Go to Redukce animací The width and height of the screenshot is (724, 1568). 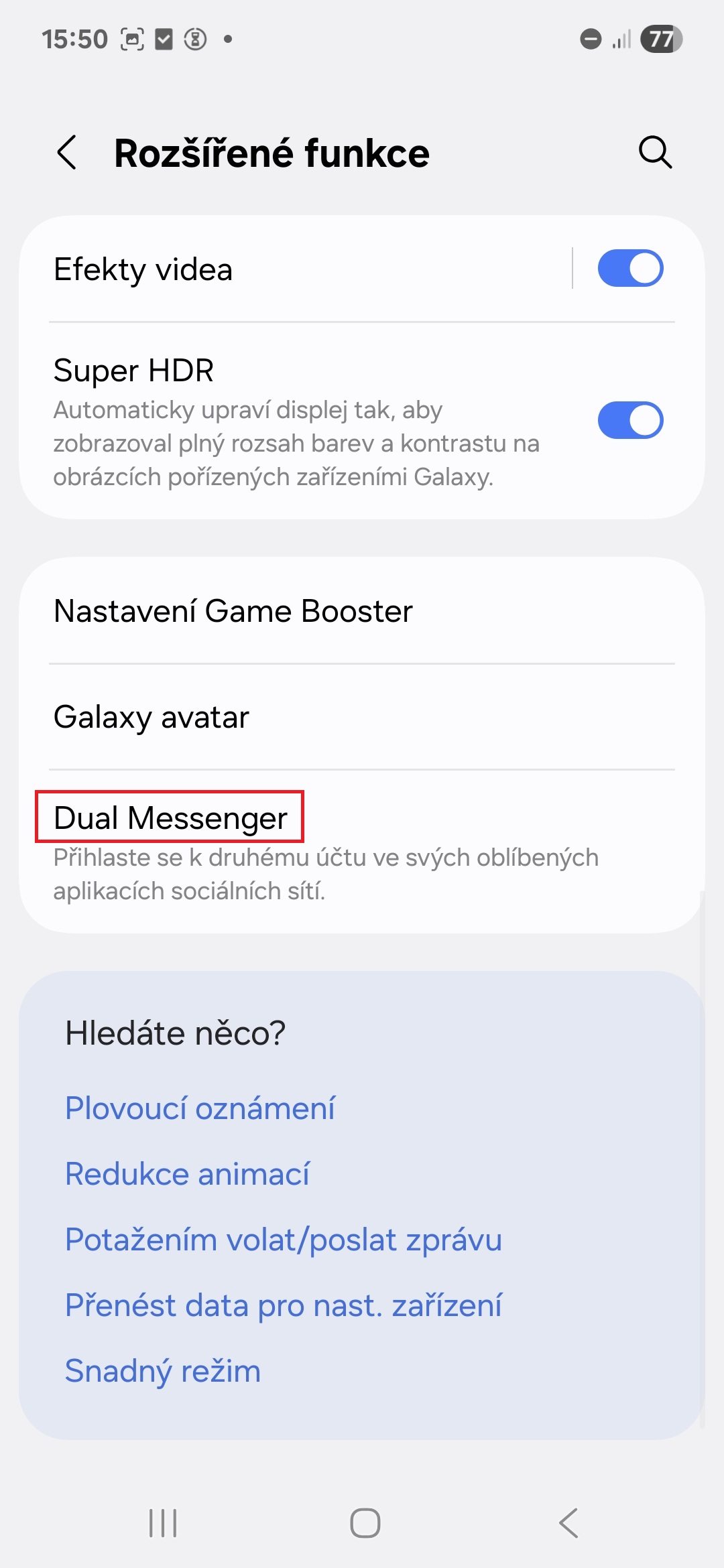click(187, 1174)
